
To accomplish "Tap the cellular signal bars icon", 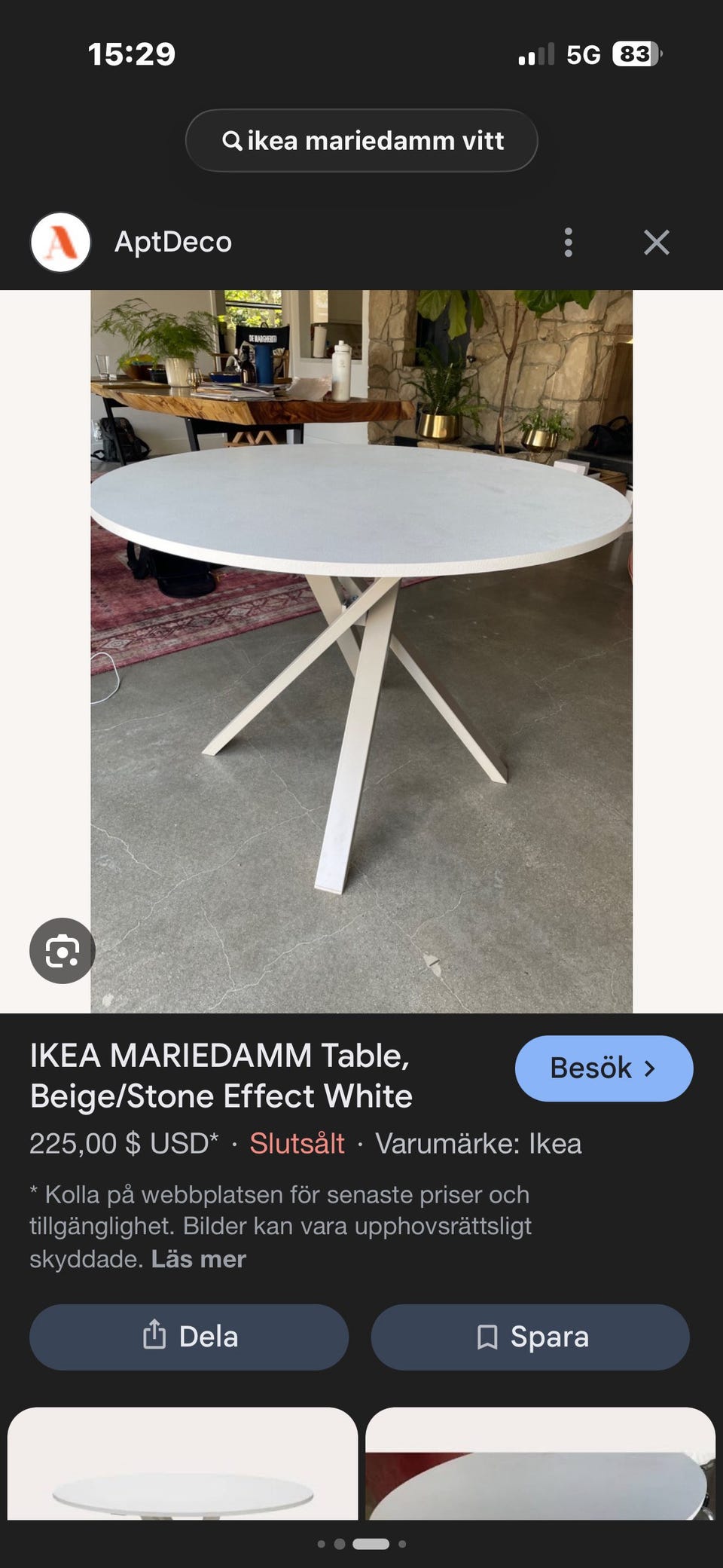I will coord(537,53).
